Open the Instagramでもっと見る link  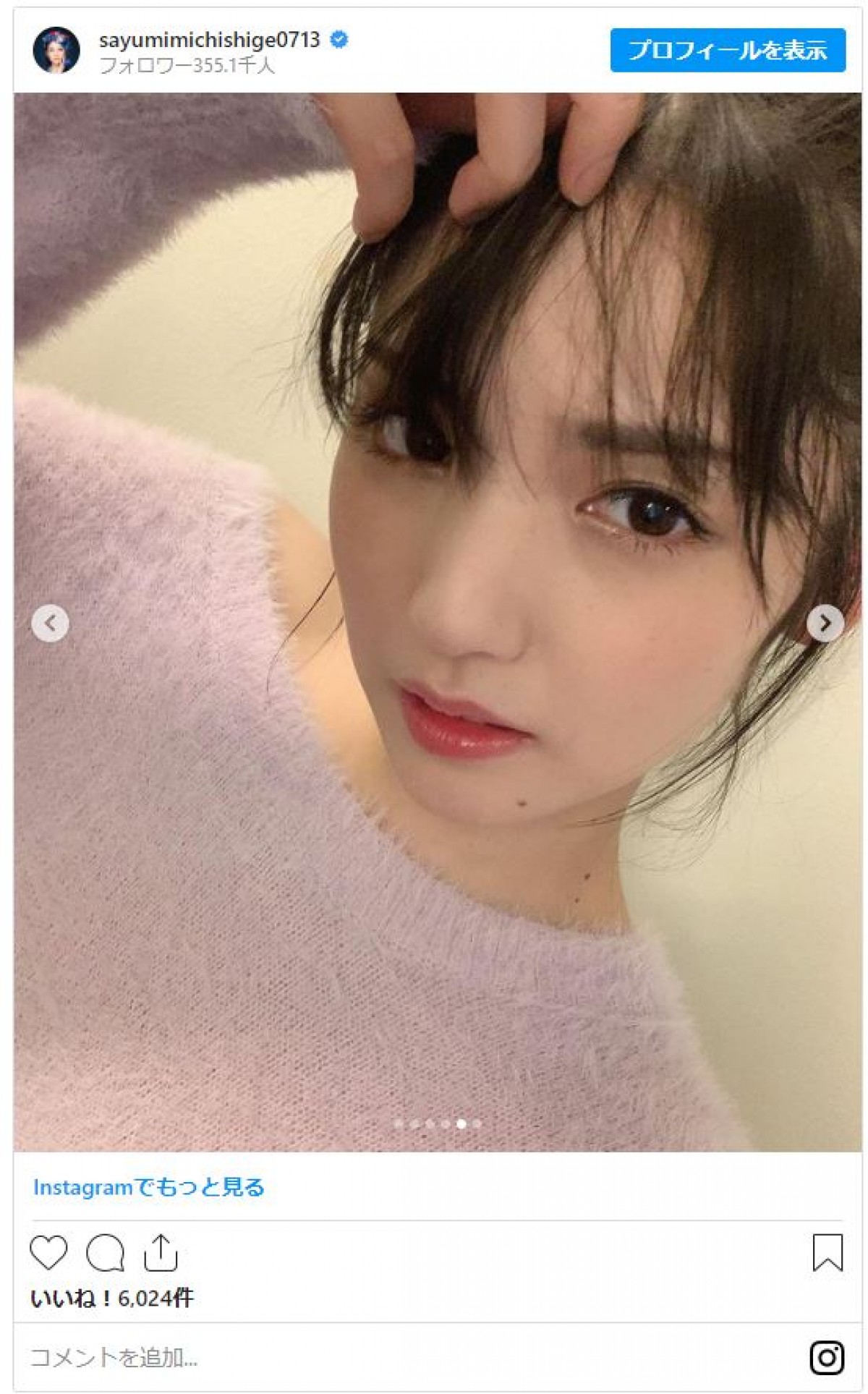click(x=148, y=1187)
